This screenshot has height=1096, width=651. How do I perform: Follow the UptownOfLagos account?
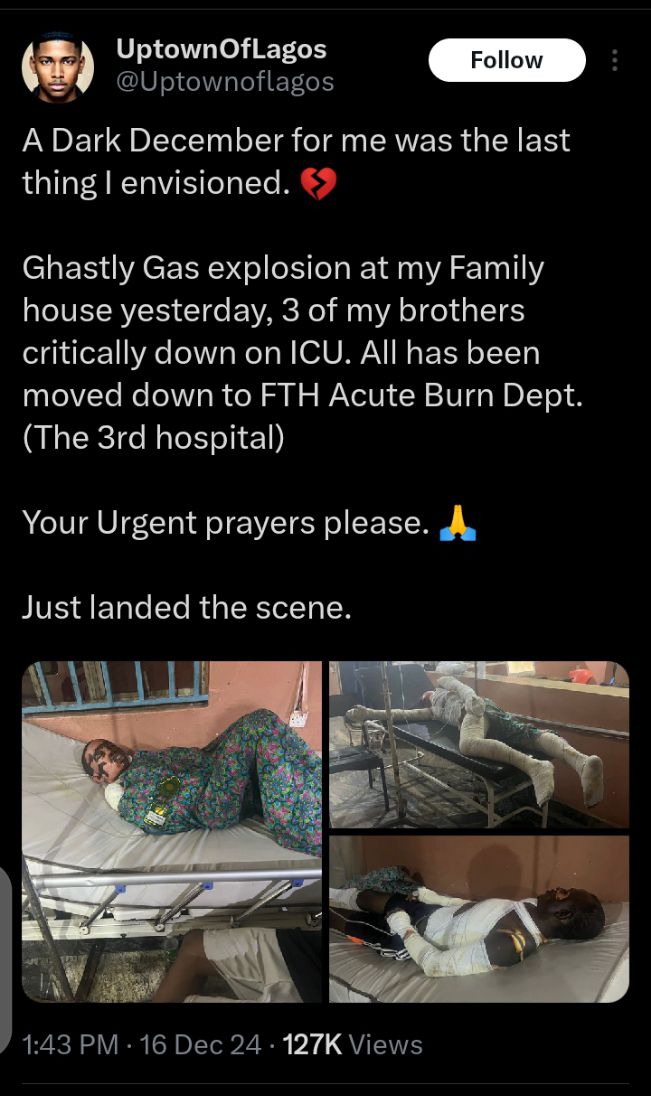click(506, 60)
